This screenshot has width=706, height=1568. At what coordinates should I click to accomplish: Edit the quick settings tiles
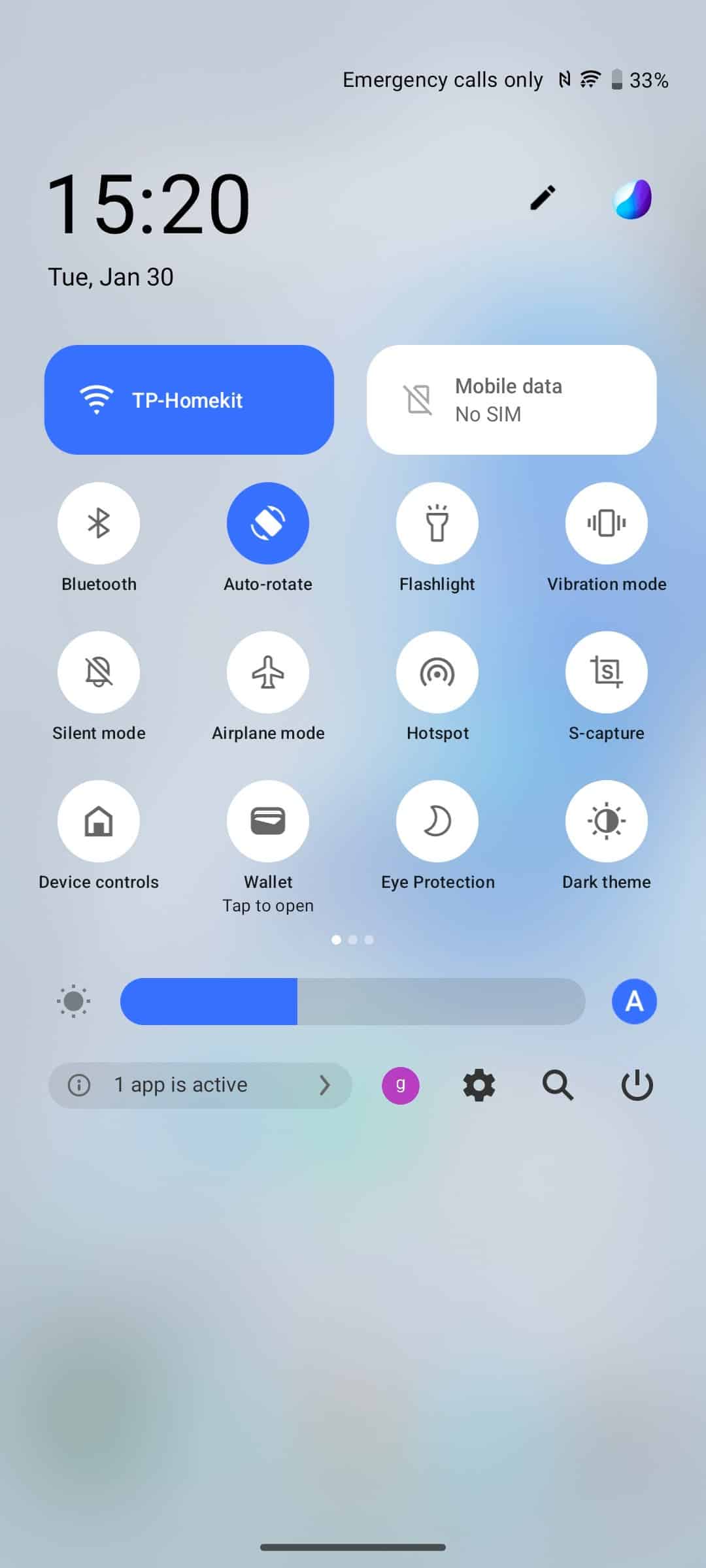point(543,197)
